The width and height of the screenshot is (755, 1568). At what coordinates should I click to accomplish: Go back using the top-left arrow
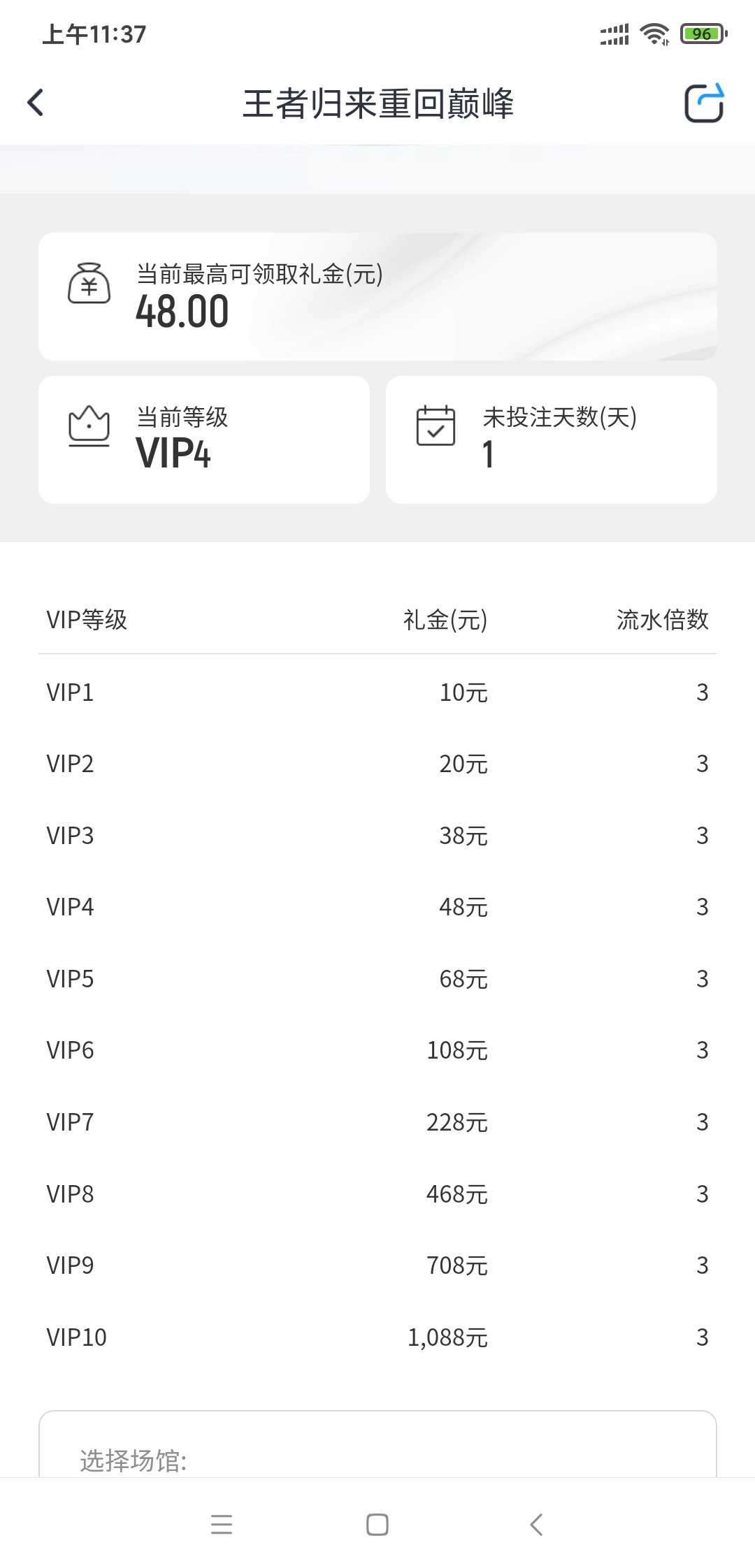pos(36,103)
